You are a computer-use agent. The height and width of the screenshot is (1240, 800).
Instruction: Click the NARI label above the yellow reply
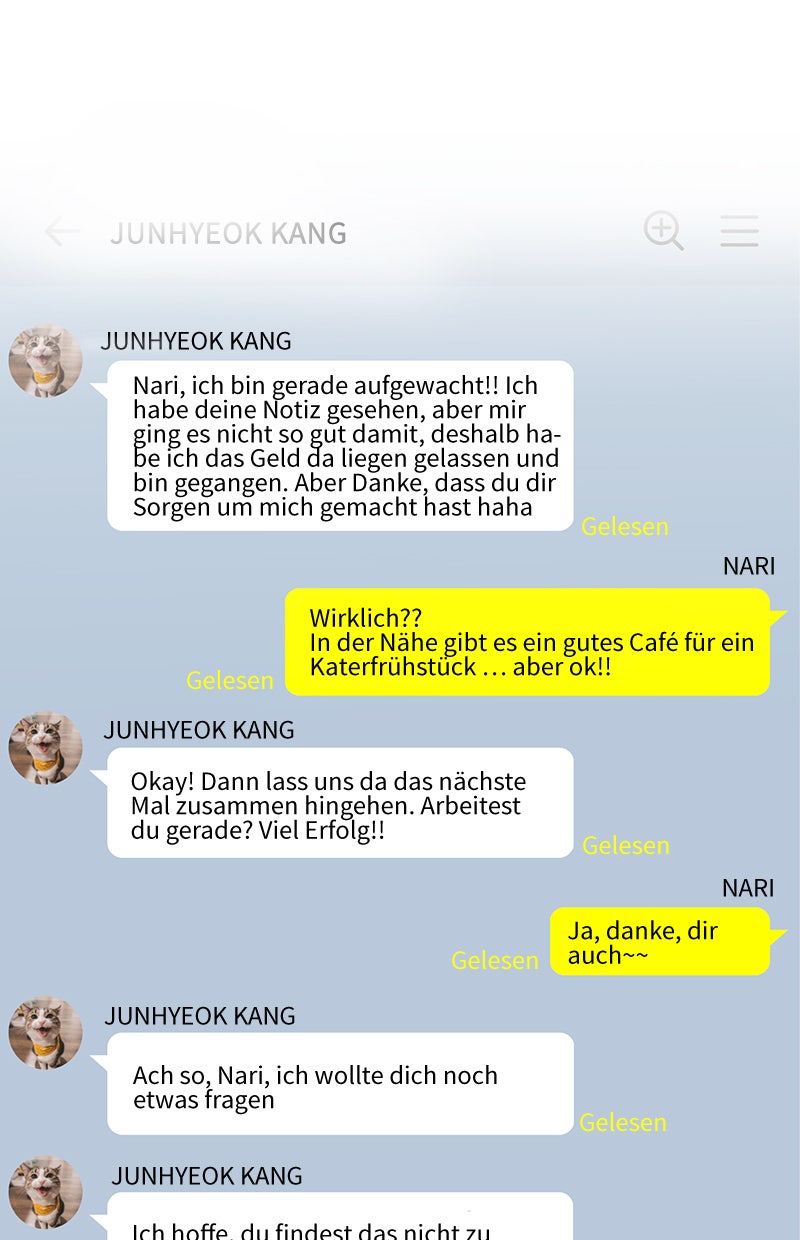tap(749, 566)
